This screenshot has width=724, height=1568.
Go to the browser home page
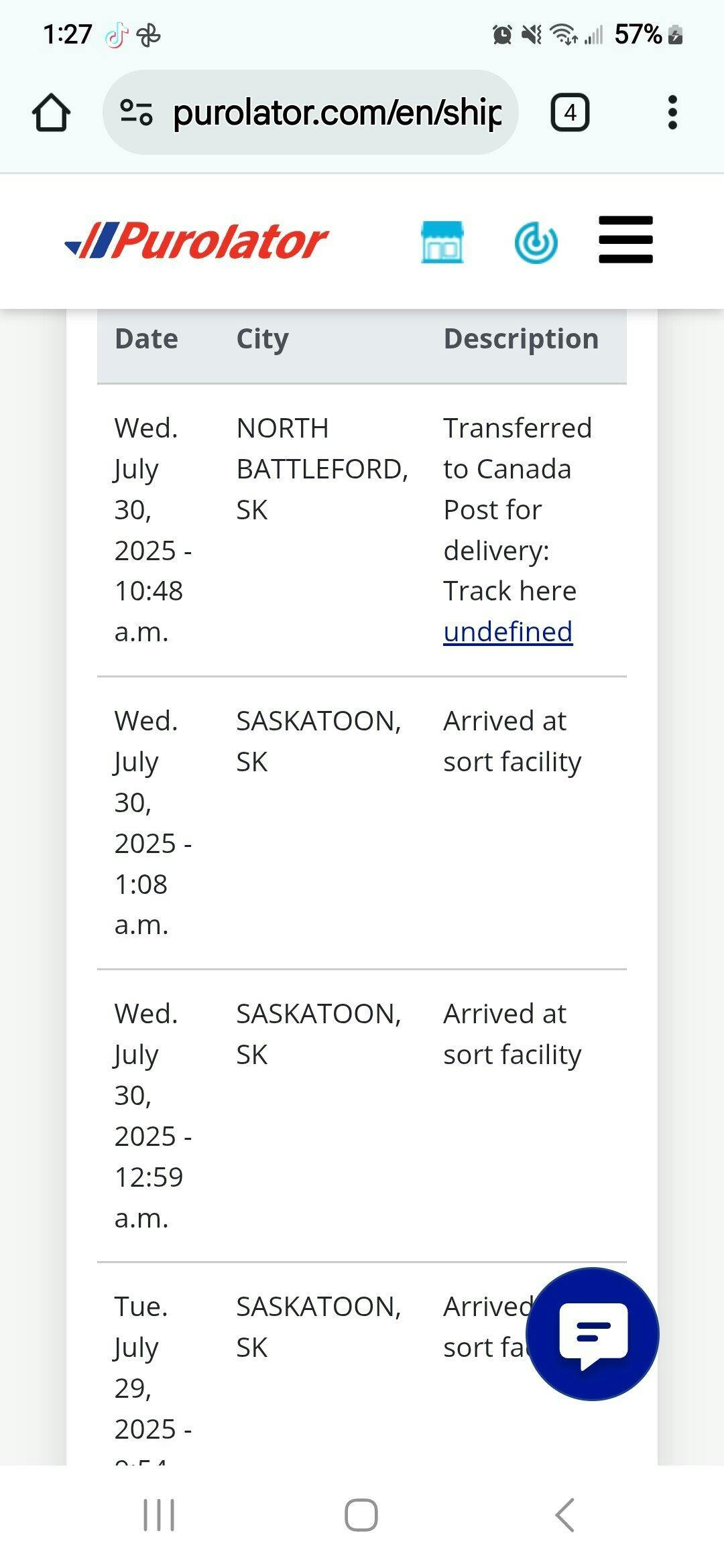pos(51,113)
